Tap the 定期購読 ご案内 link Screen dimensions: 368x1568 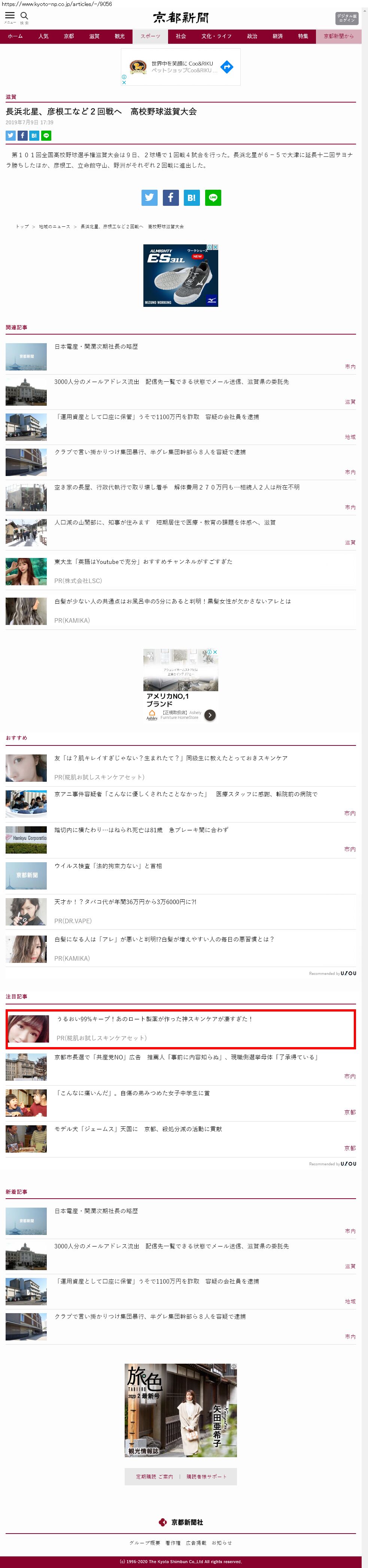[x=154, y=1476]
